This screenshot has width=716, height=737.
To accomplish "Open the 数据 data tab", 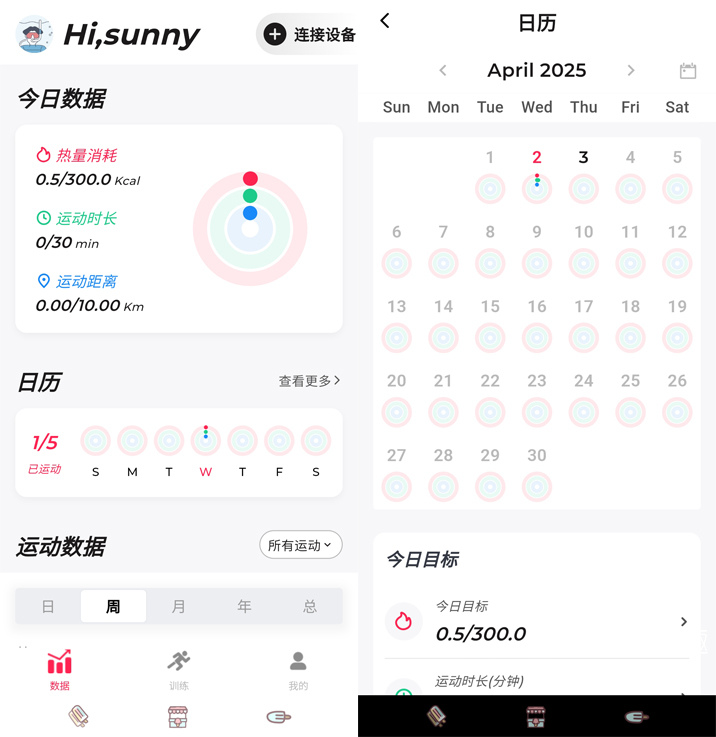I will 60,669.
